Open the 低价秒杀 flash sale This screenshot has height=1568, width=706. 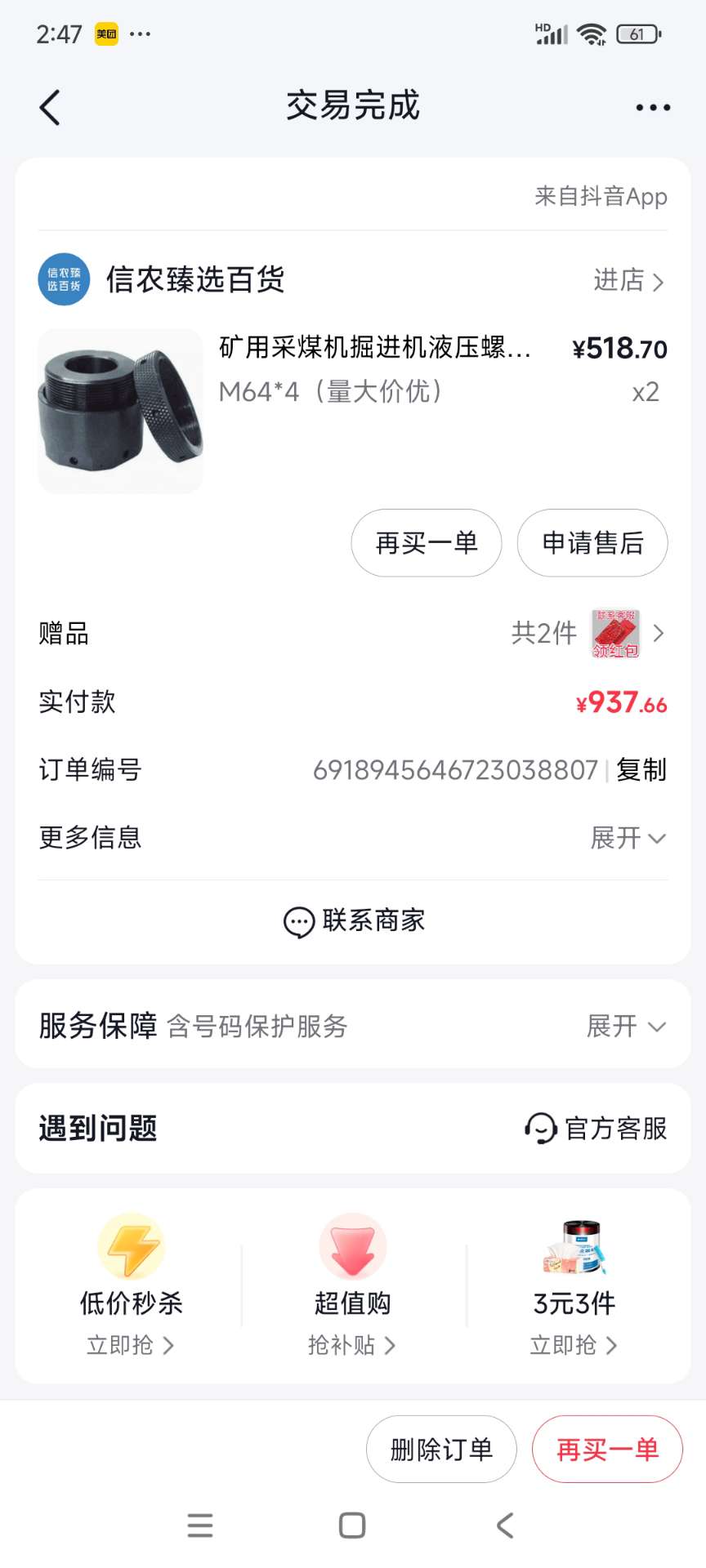(x=131, y=1284)
